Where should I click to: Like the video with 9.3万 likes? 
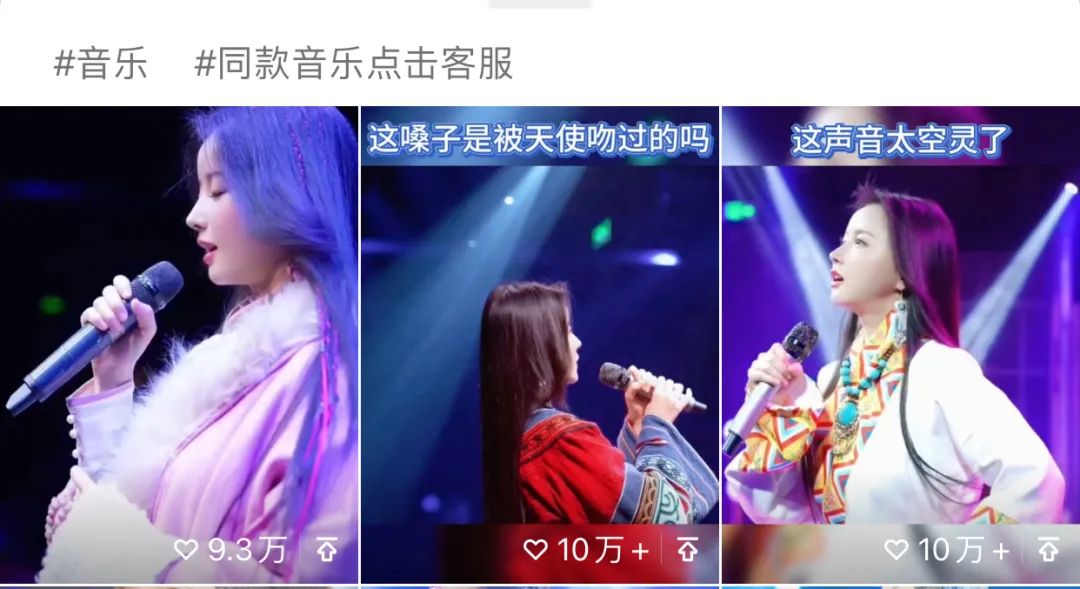[186, 549]
